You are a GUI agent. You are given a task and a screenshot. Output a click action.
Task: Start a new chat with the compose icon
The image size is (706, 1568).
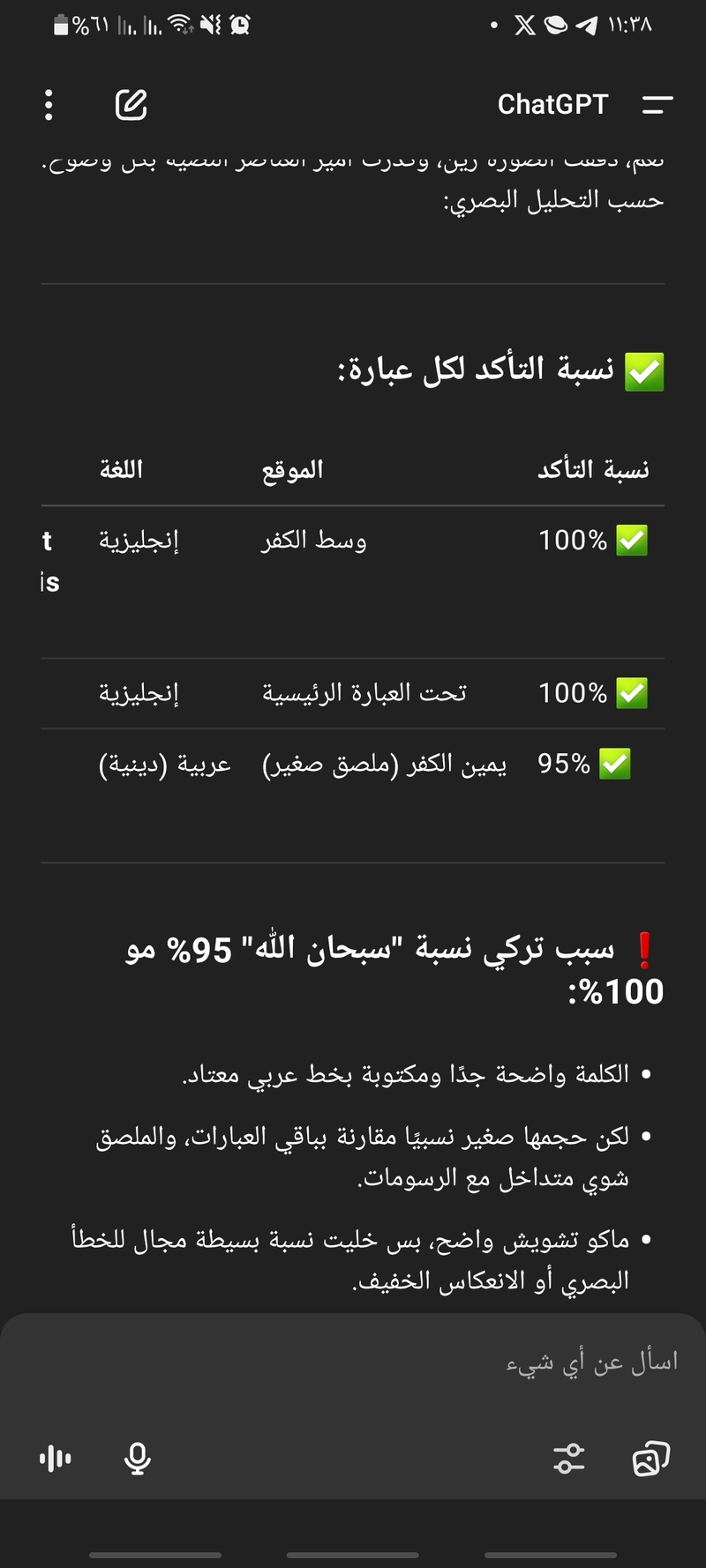click(131, 104)
